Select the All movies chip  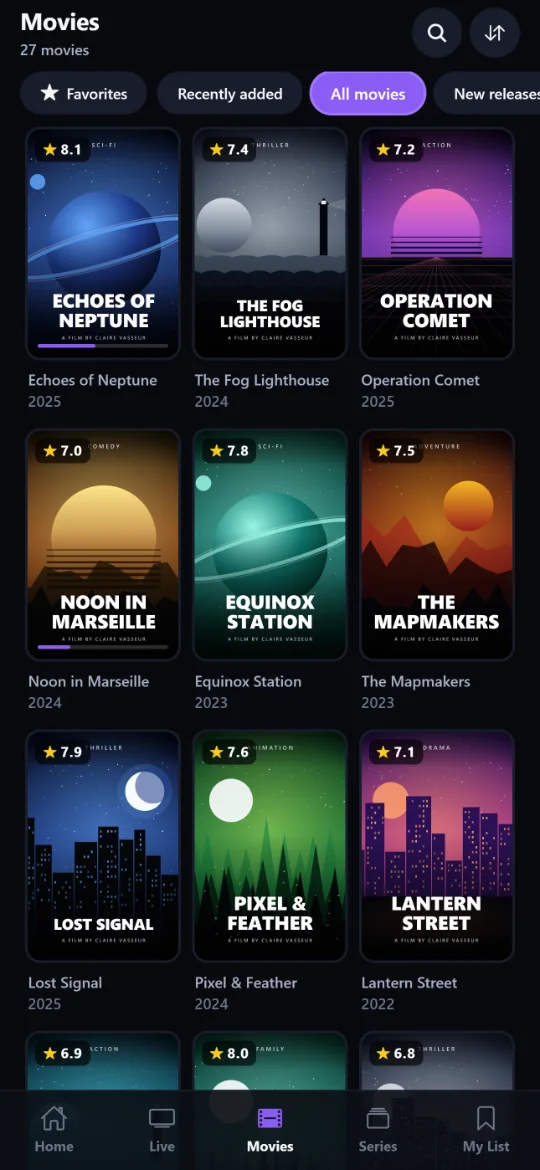[368, 93]
